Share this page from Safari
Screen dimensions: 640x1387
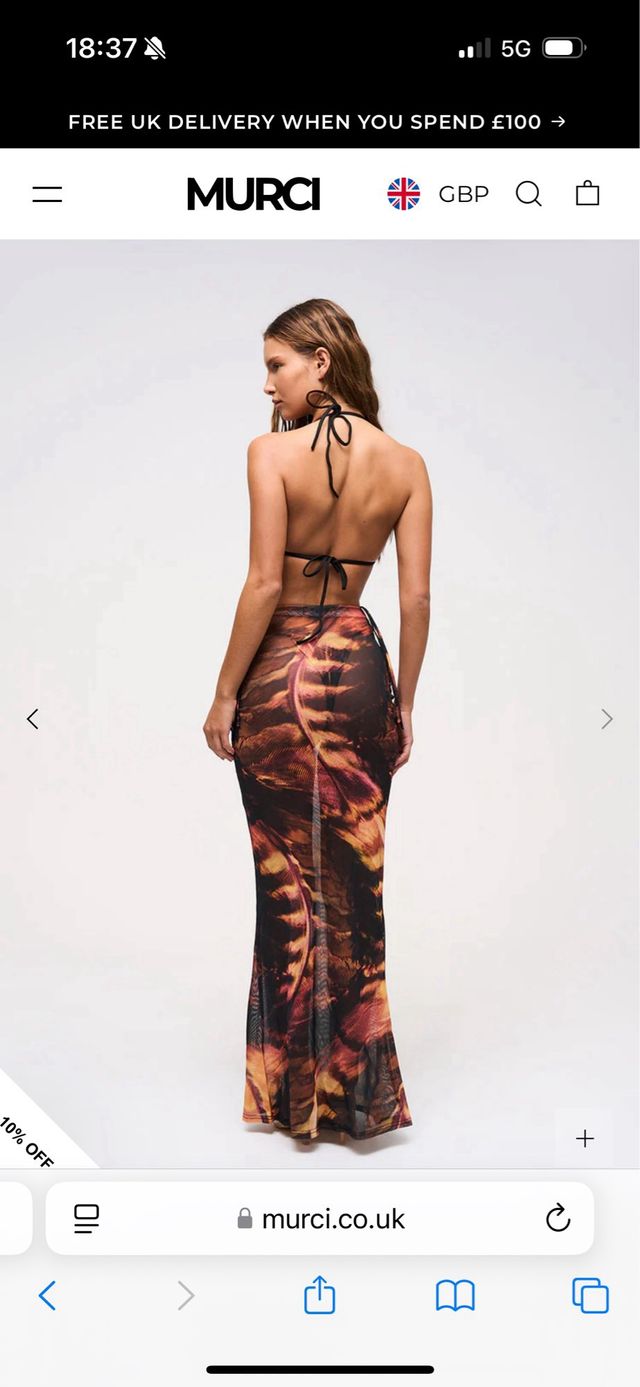coord(319,1295)
